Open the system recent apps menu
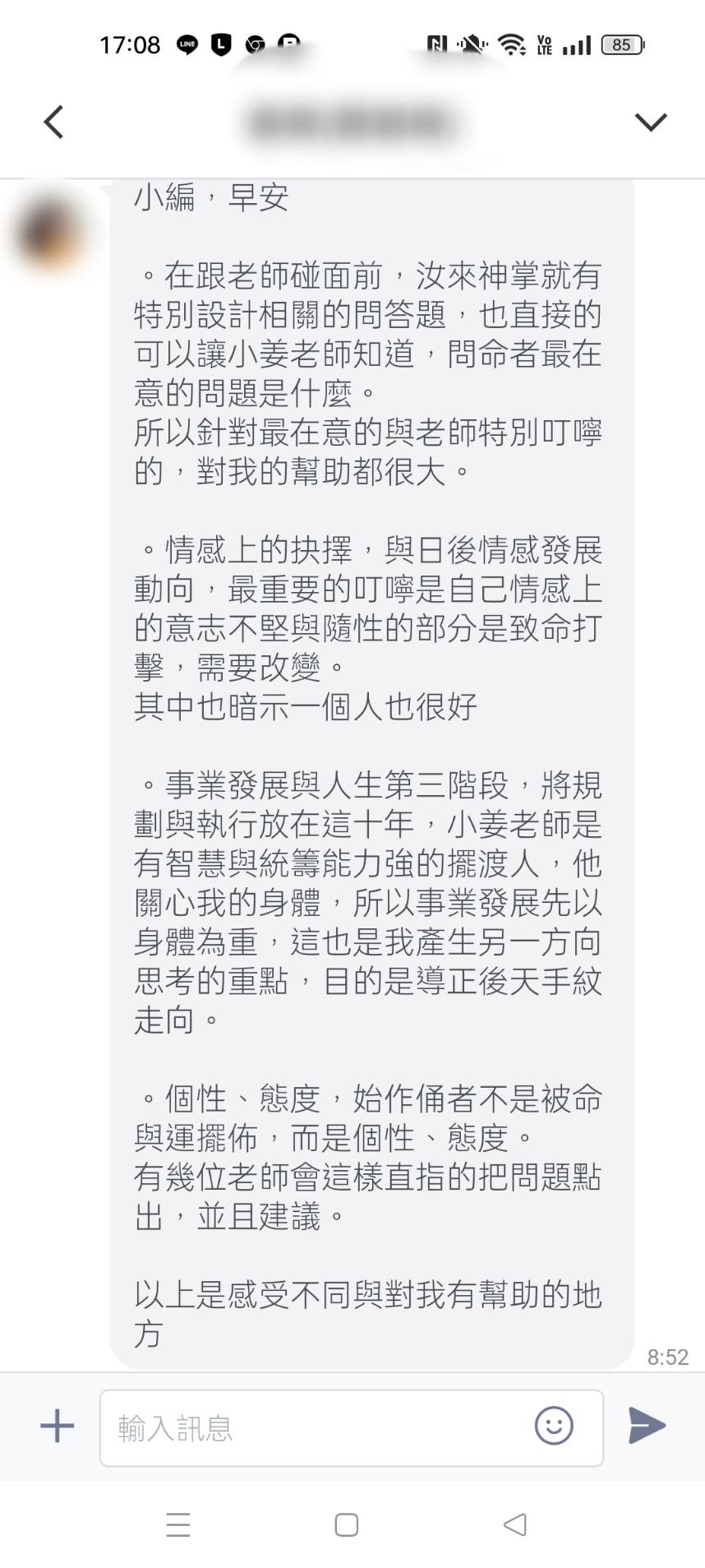 click(178, 1526)
